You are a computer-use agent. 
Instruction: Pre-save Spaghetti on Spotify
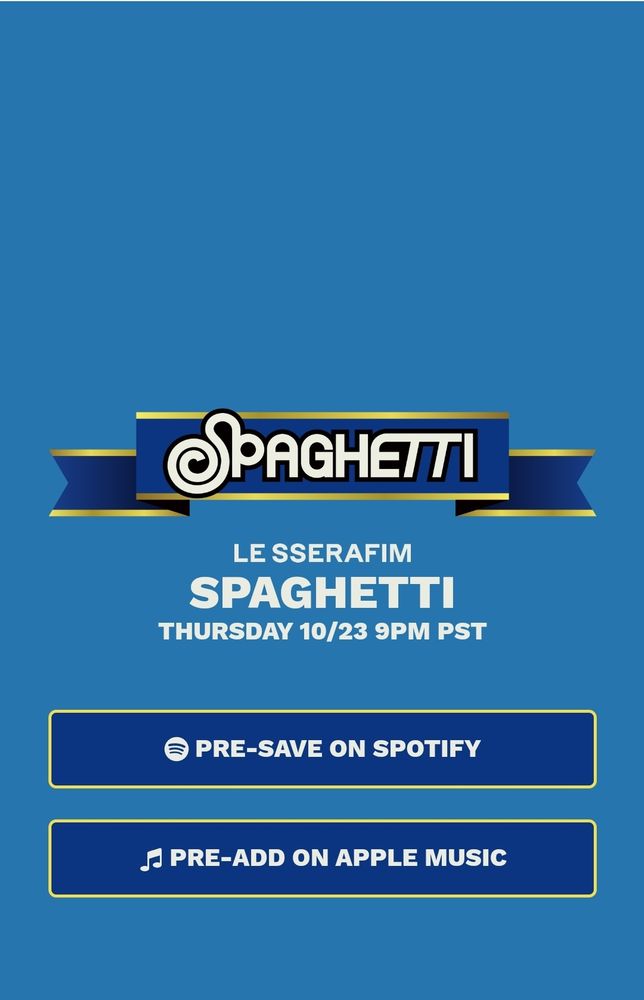tap(322, 749)
